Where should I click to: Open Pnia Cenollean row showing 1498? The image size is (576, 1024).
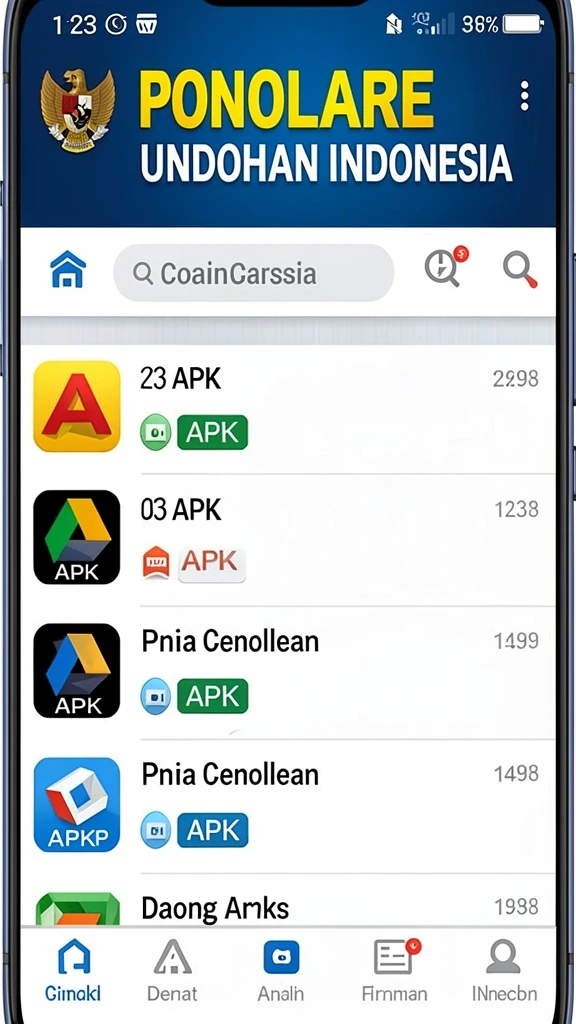(288, 806)
